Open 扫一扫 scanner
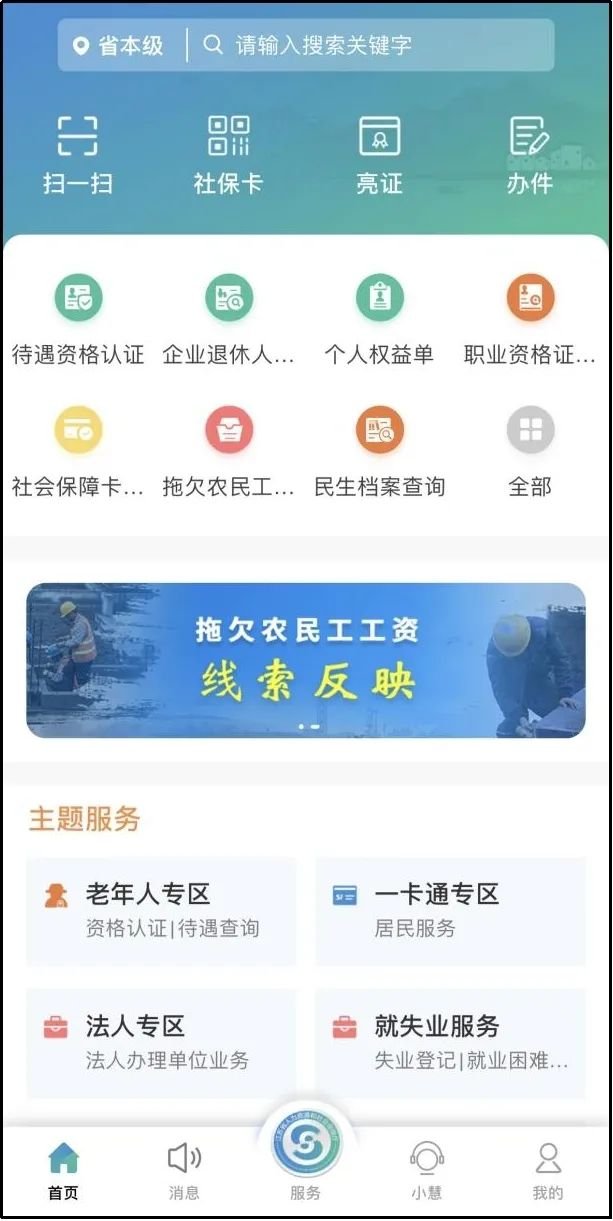Image resolution: width=613 pixels, height=1221 pixels. [77, 154]
